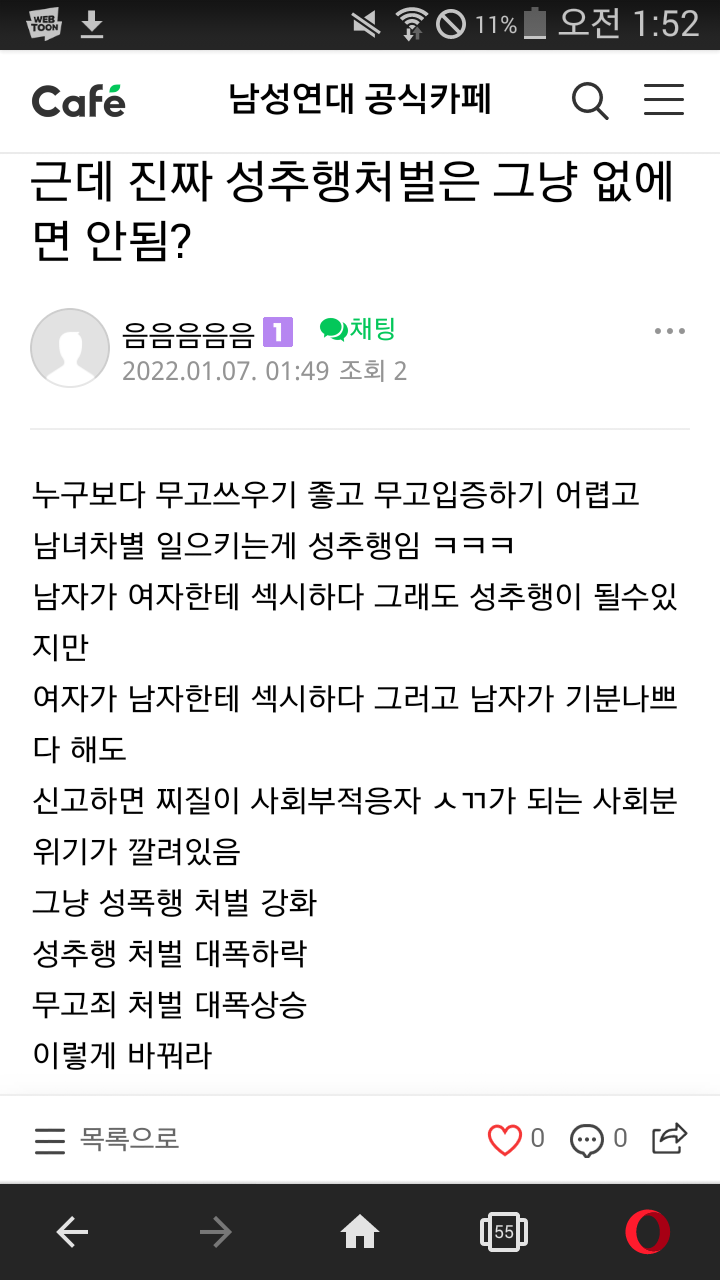
Task: Start 채팅 with the author
Action: click(358, 329)
